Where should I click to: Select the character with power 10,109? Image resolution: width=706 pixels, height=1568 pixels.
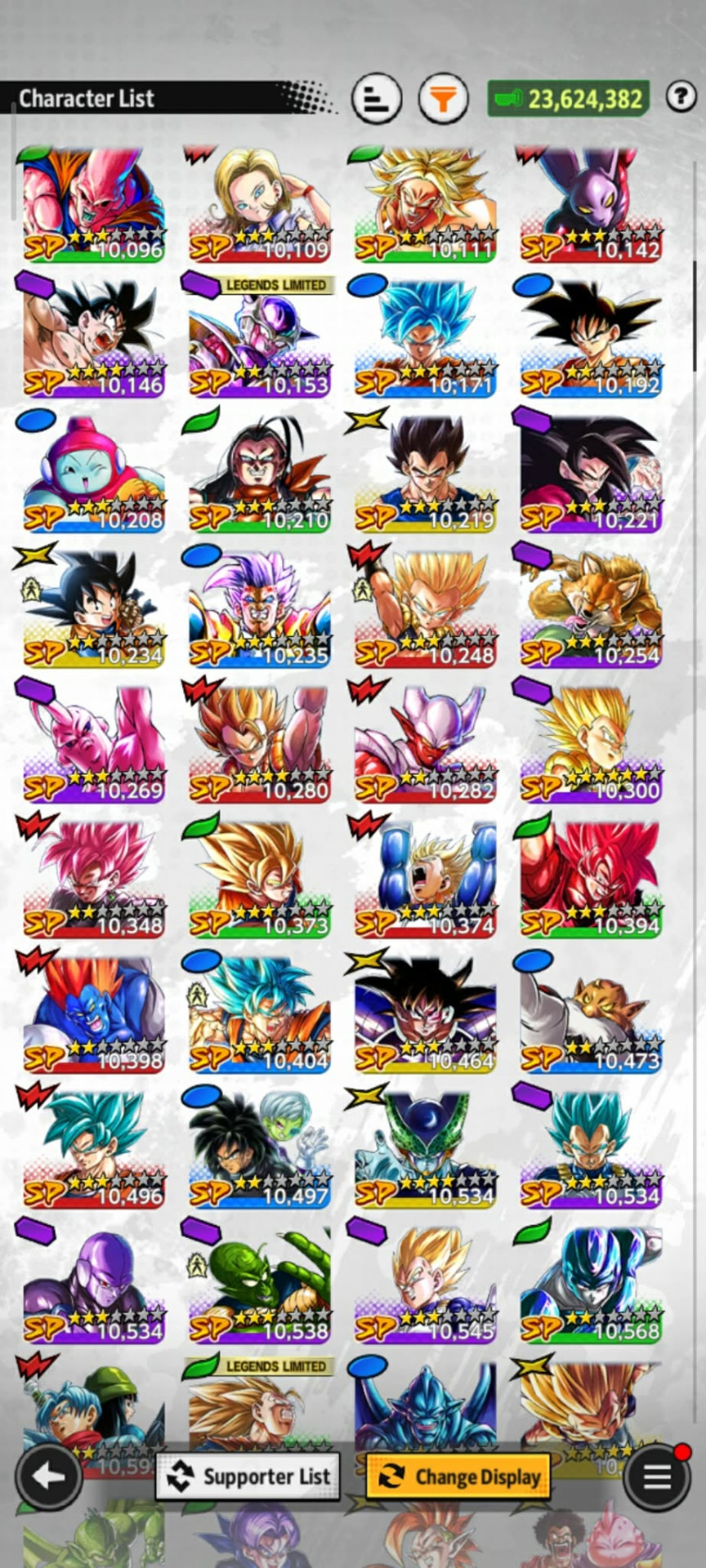(x=259, y=204)
